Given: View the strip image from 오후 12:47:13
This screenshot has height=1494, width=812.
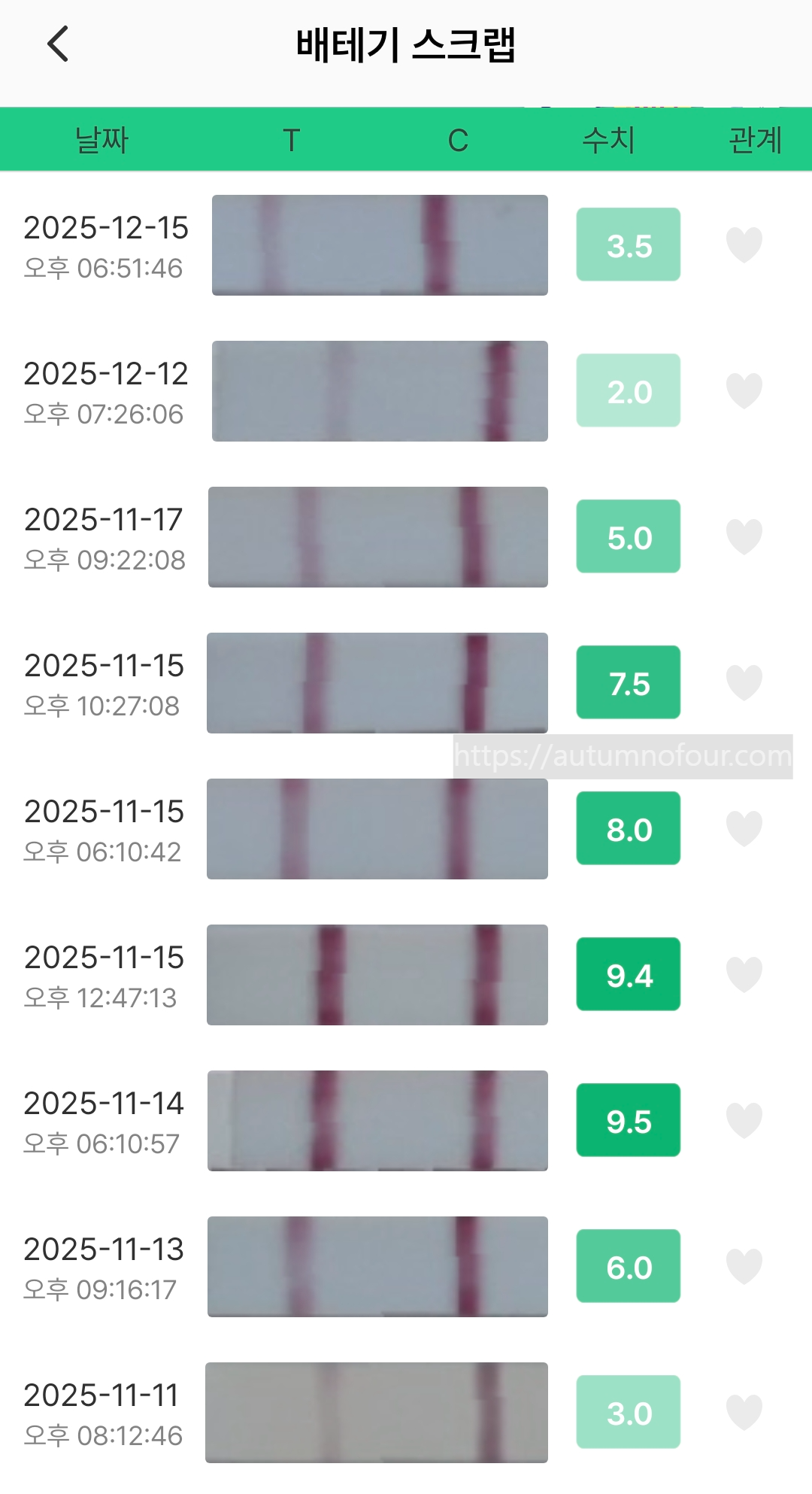Looking at the screenshot, I should [x=377, y=975].
